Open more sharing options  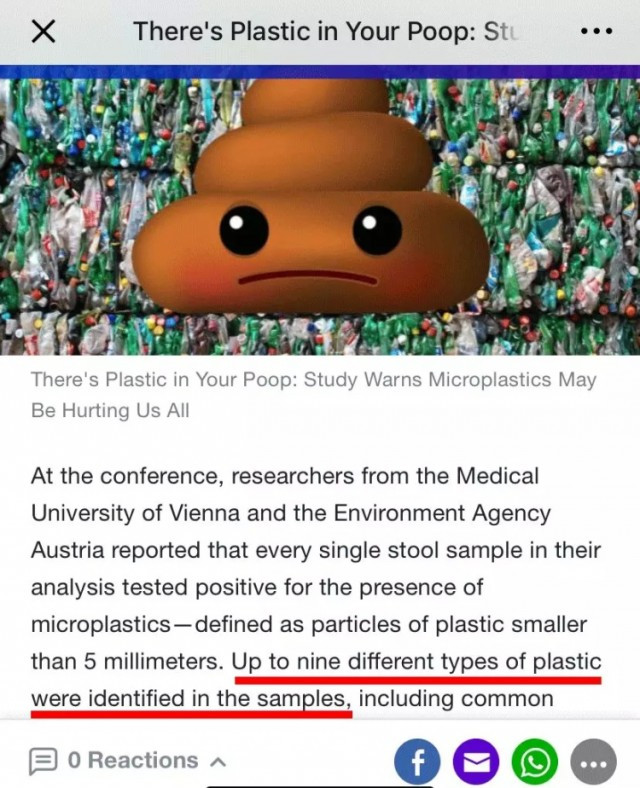(594, 763)
